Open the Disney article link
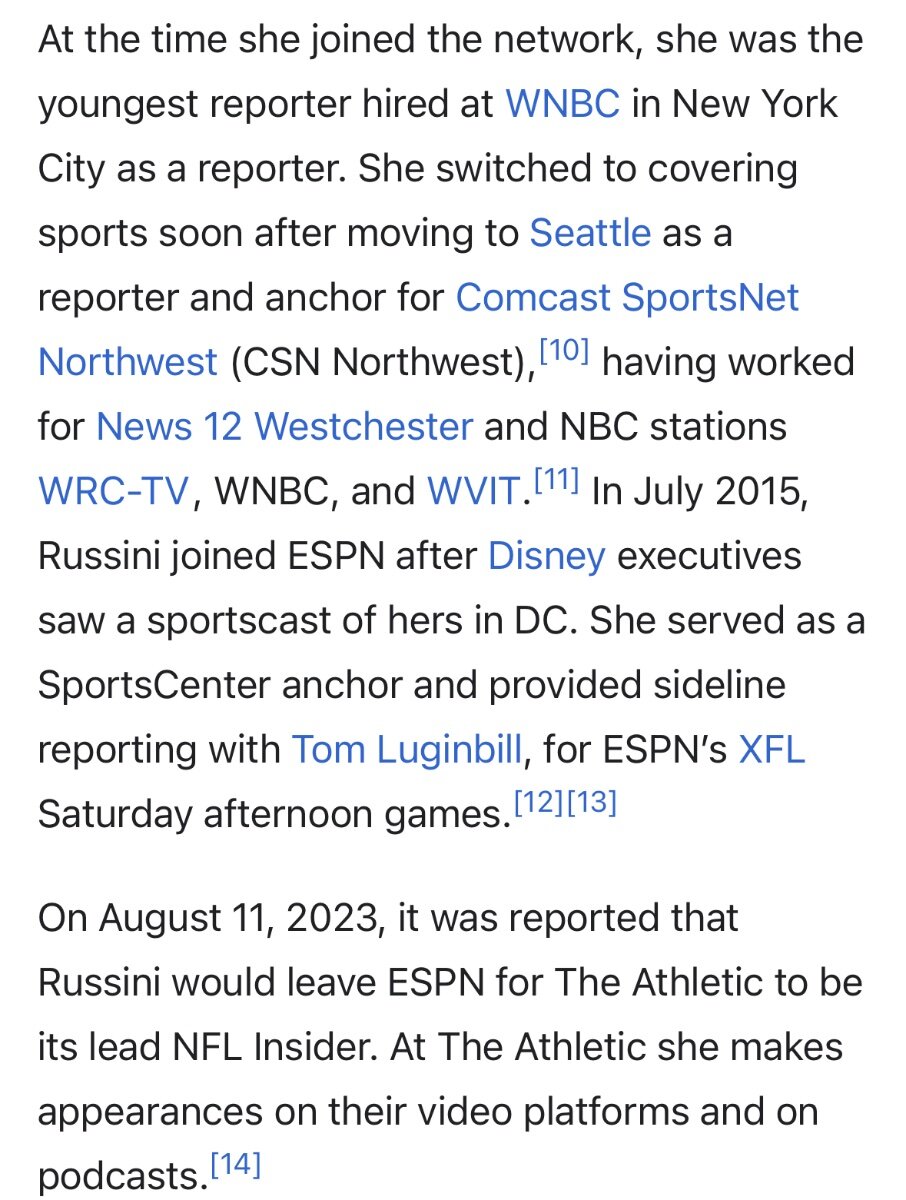Image resolution: width=906 pixels, height=1200 pixels. (546, 556)
